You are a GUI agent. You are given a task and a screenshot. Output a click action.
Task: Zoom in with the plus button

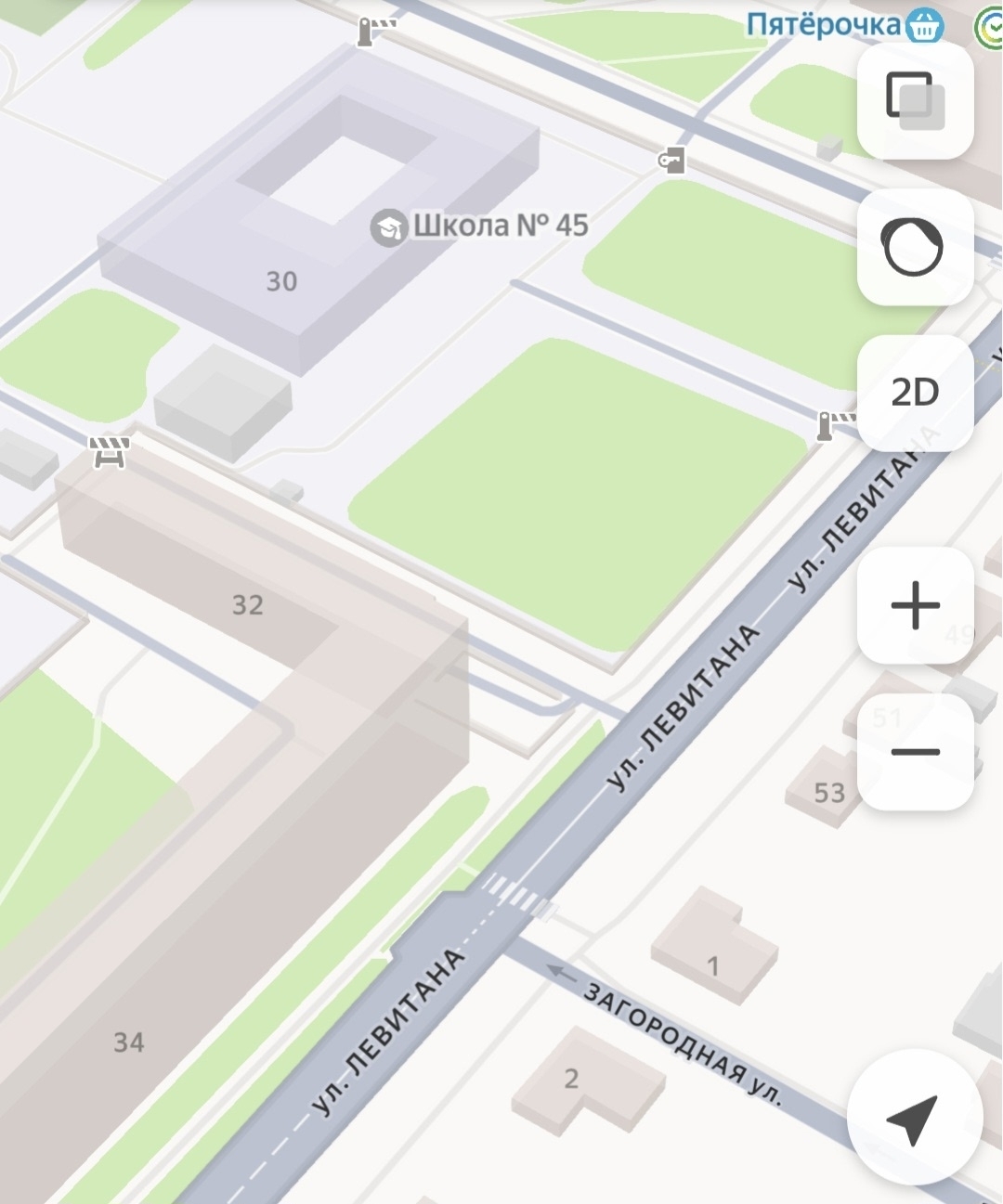915,605
